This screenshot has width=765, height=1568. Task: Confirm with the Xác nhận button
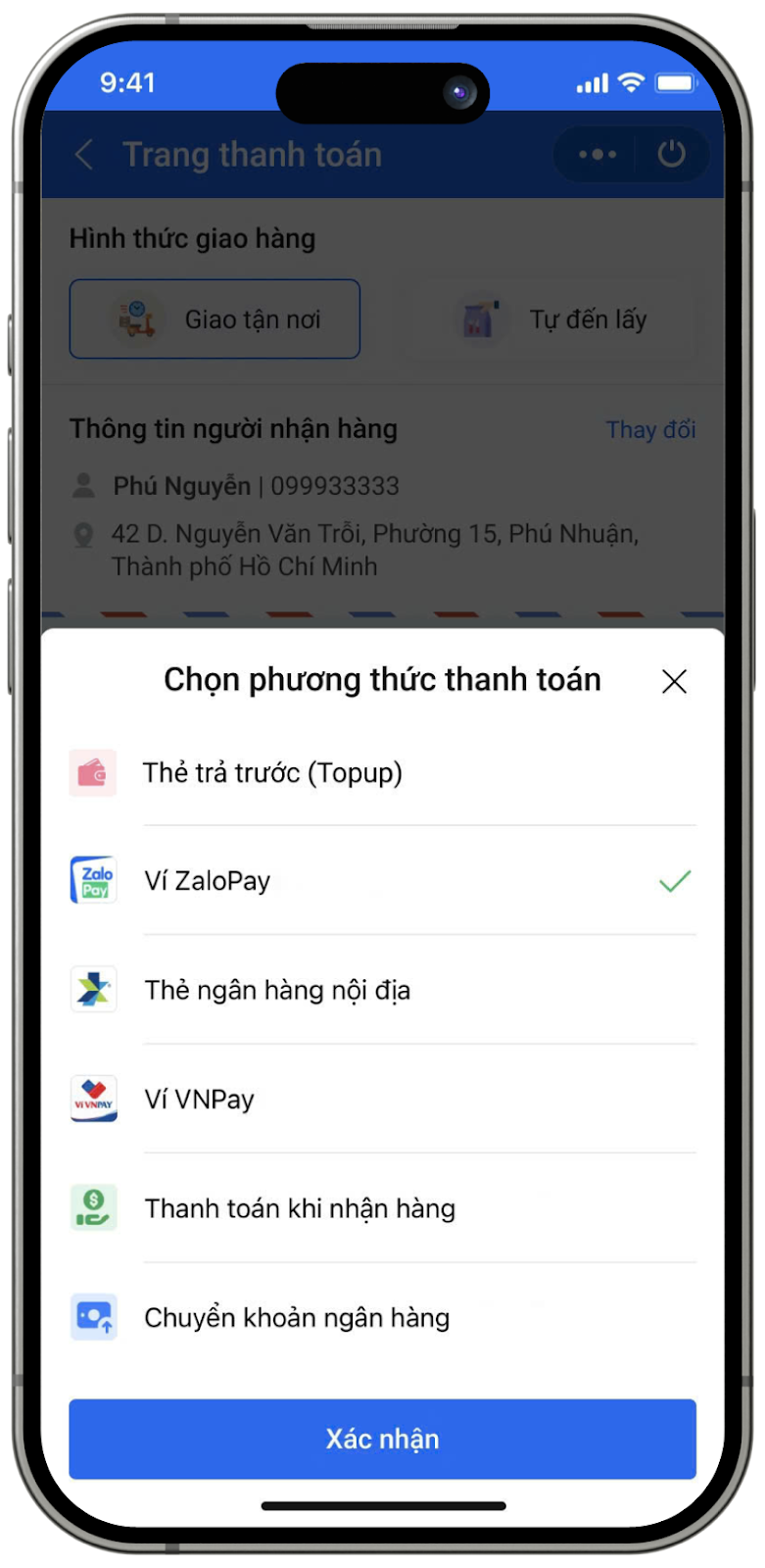coord(382,1439)
